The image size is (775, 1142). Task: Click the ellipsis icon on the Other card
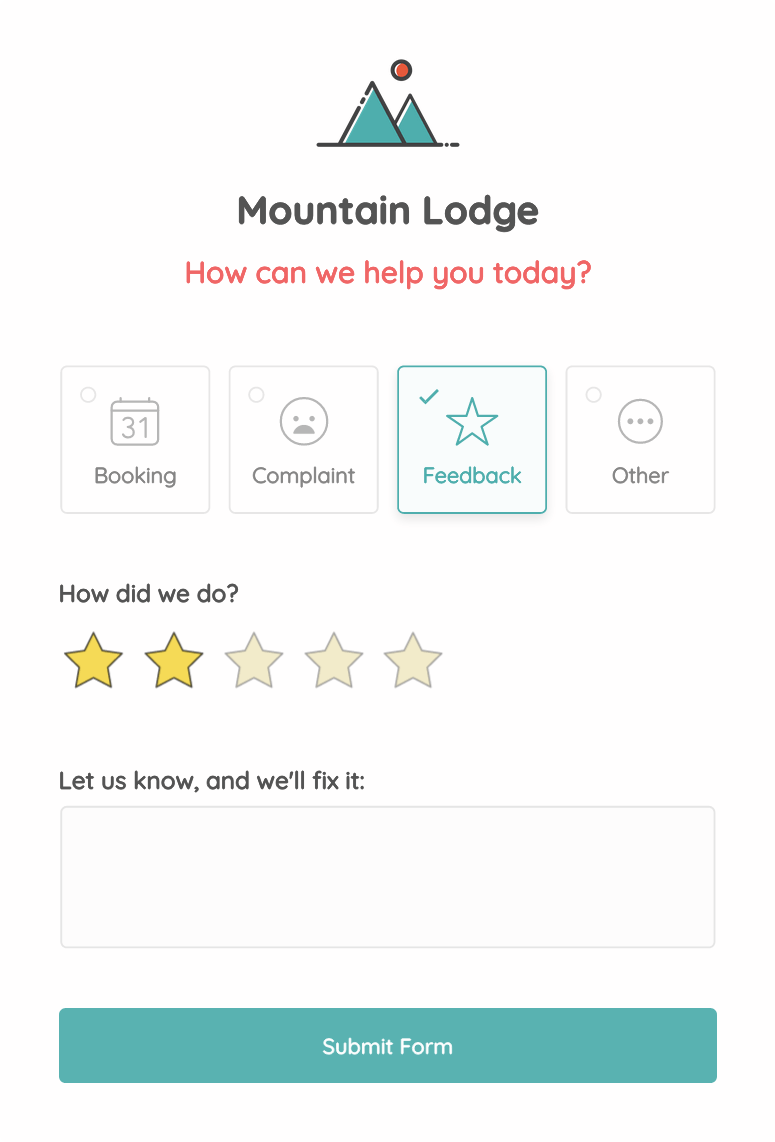coord(640,421)
